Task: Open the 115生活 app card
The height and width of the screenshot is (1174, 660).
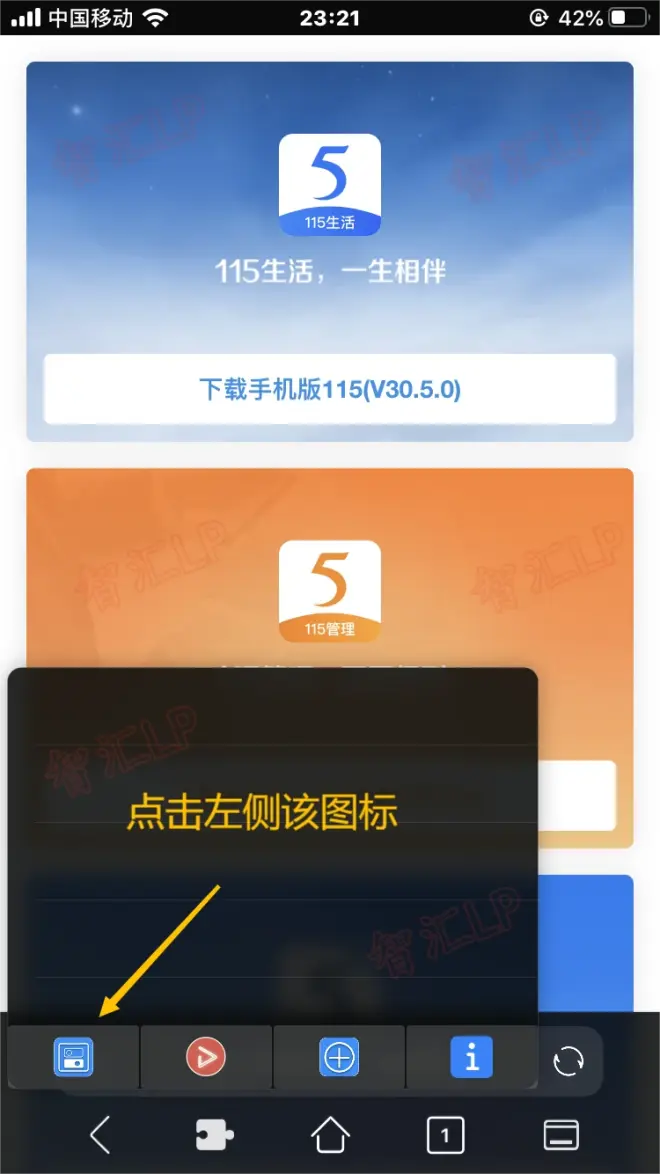Action: 329,185
